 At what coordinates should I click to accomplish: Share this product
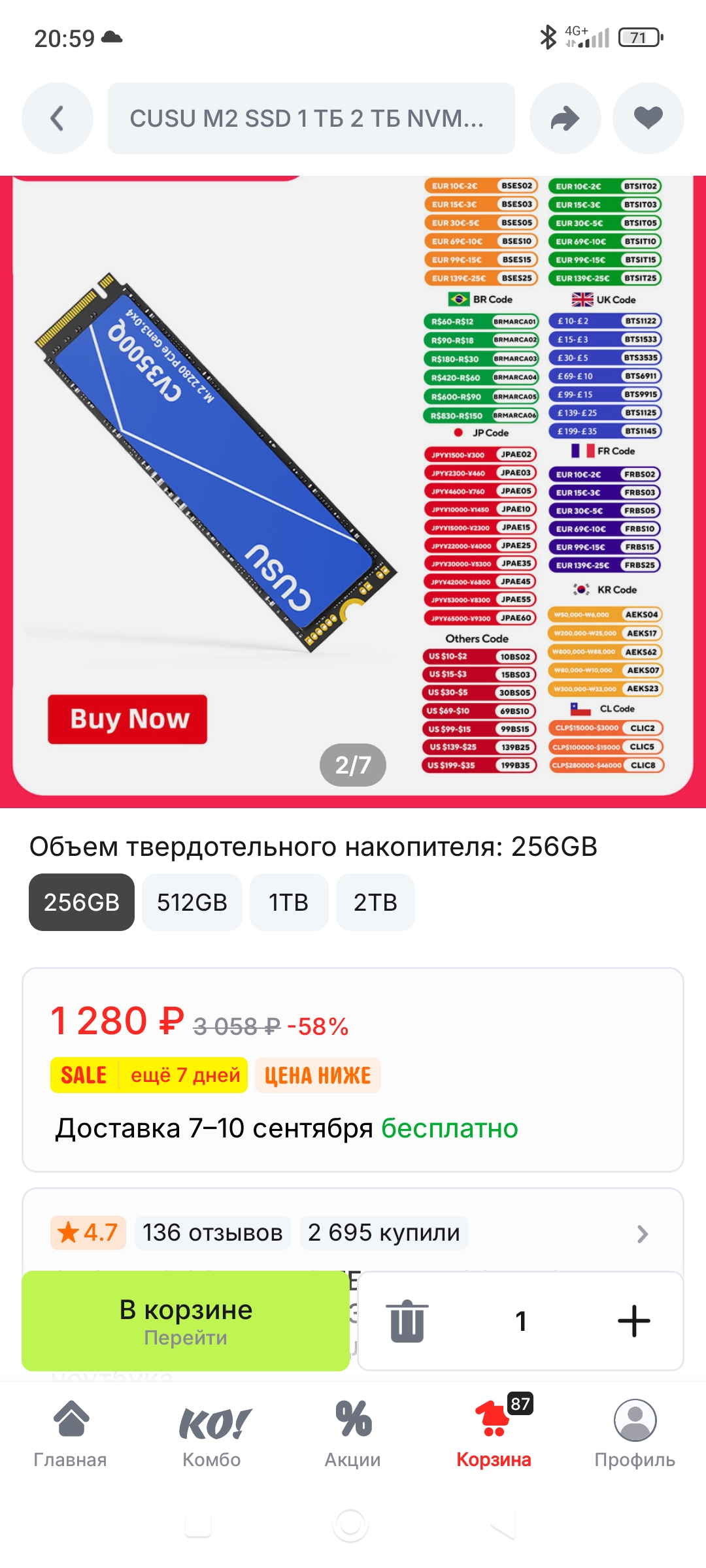(565, 118)
